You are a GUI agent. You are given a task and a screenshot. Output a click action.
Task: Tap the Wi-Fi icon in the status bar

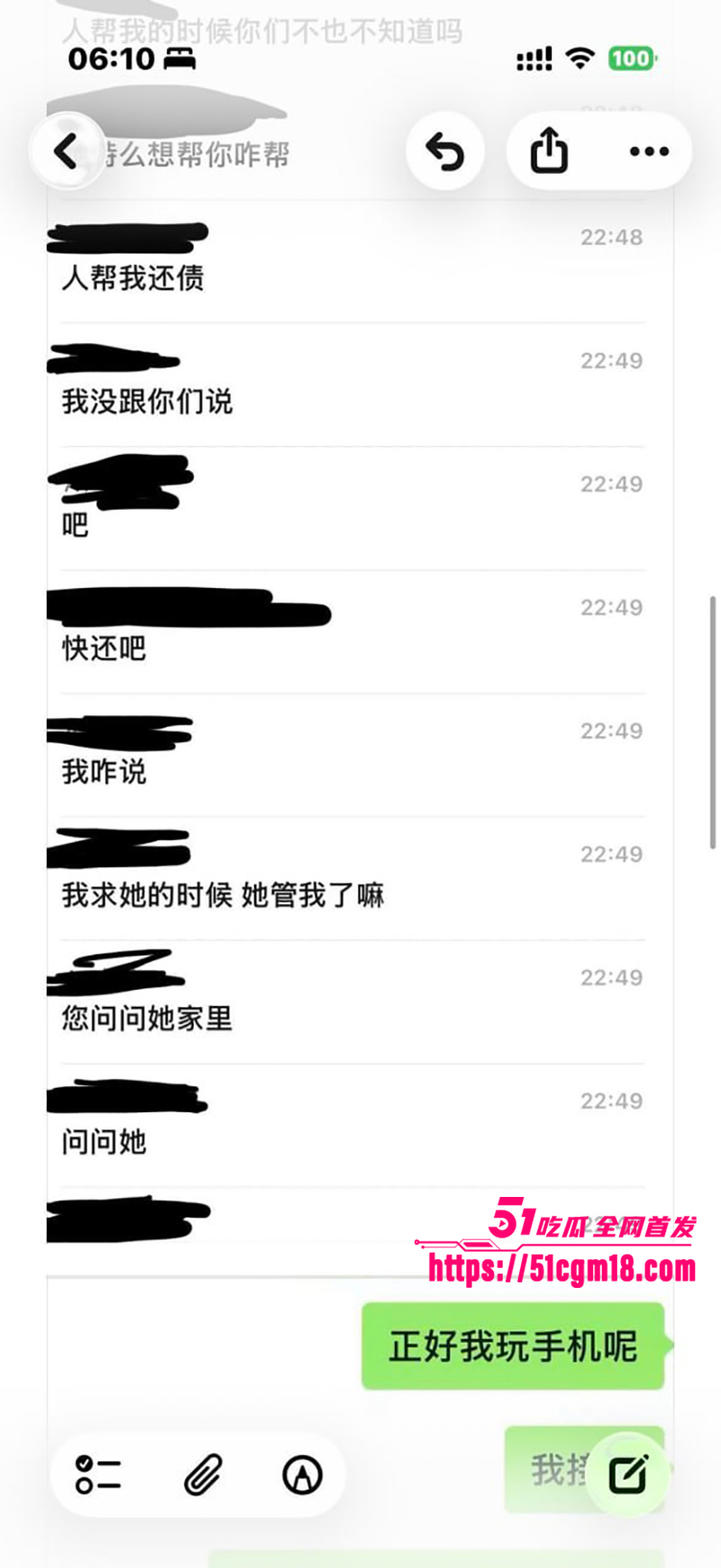tap(580, 57)
